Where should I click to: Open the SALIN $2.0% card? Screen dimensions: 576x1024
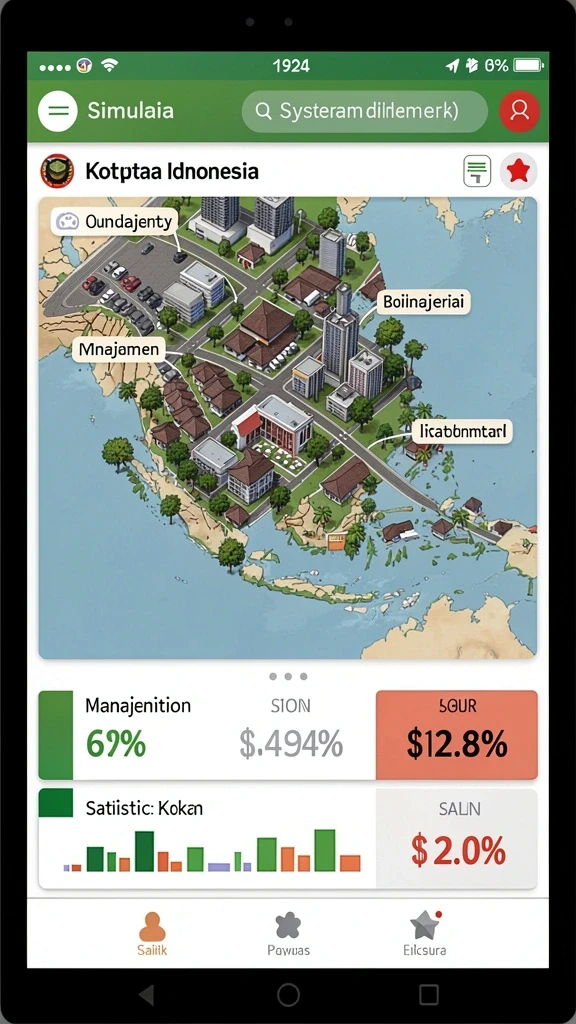pos(457,839)
